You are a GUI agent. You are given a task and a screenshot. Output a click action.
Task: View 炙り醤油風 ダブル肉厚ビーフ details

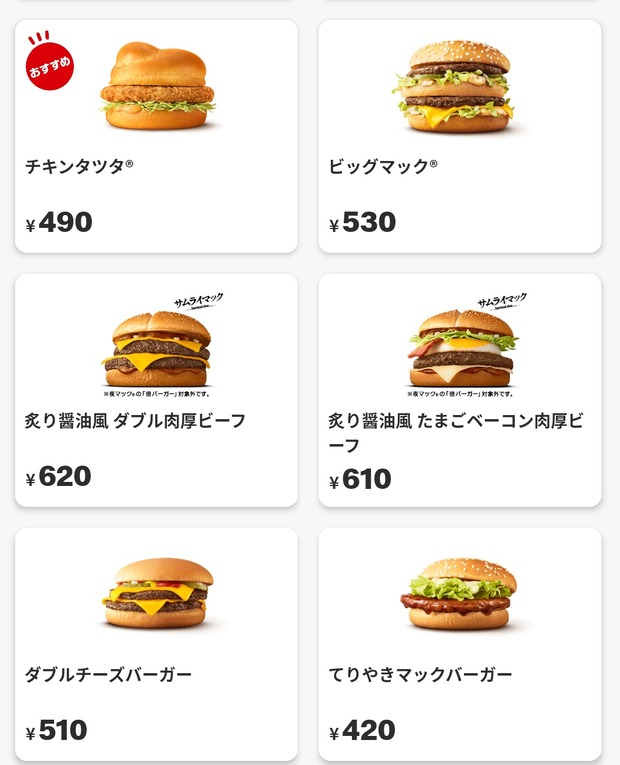click(x=156, y=390)
